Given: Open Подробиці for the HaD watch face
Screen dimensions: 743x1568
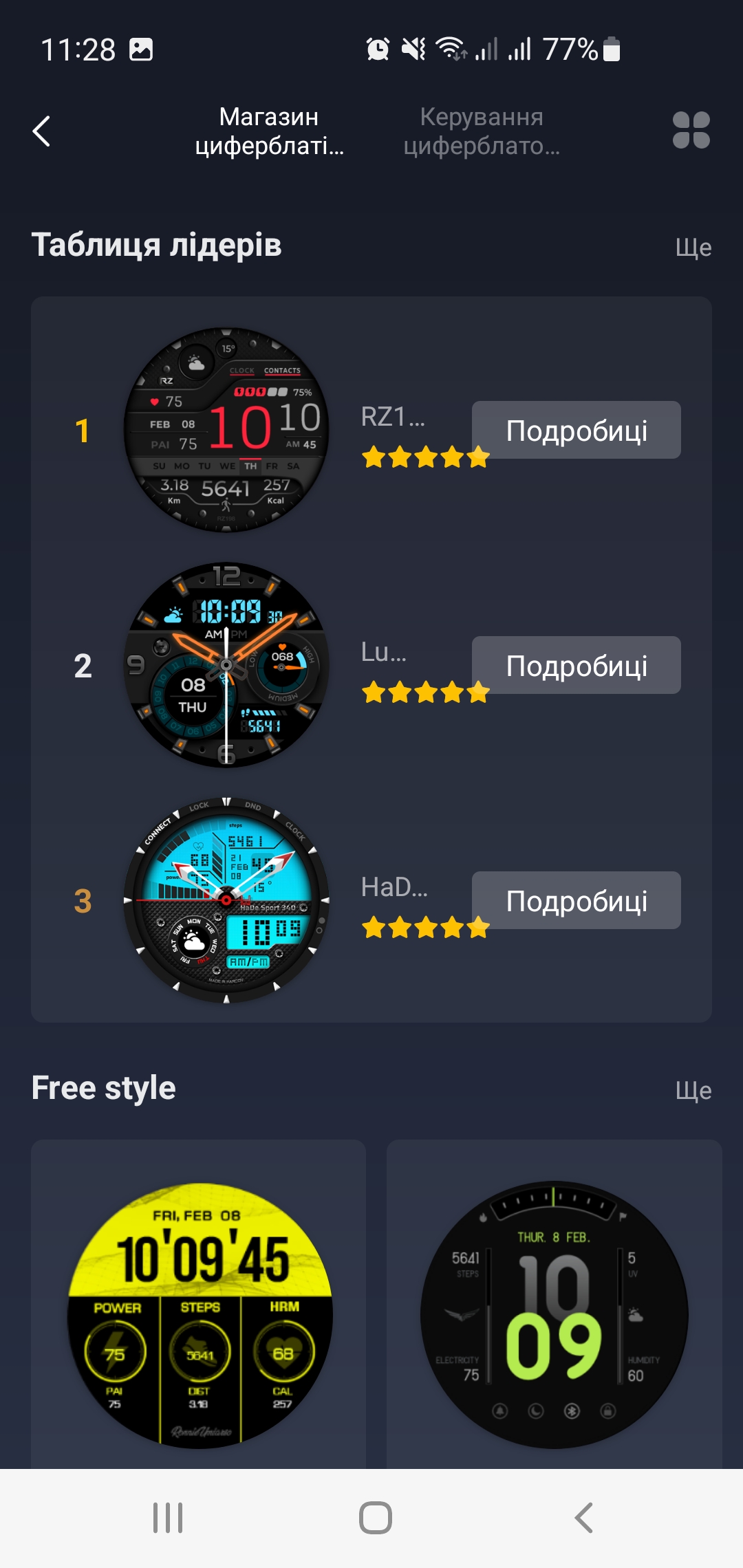Looking at the screenshot, I should pyautogui.click(x=576, y=901).
